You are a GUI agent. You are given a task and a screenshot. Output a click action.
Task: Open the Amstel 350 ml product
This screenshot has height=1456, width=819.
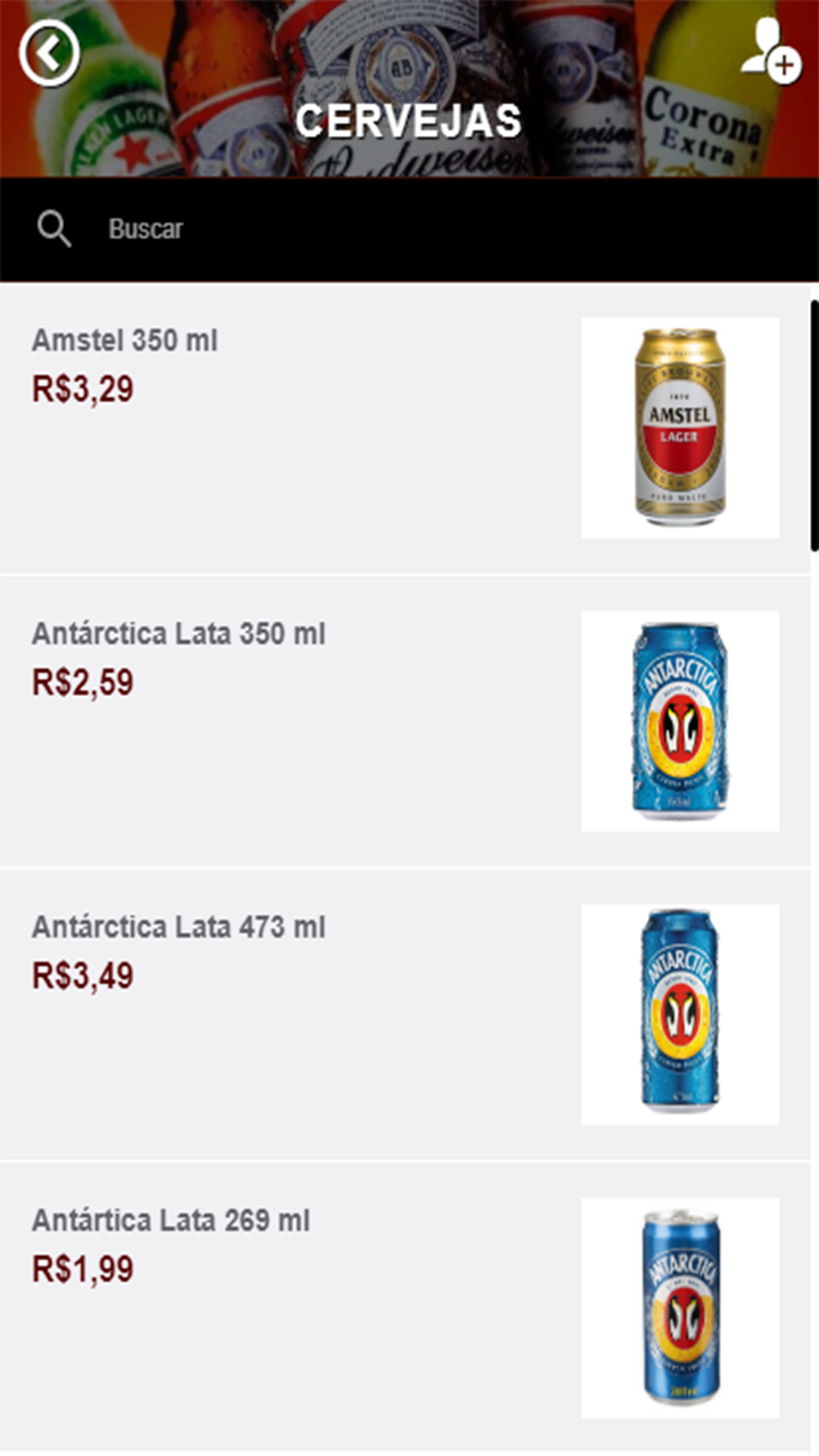[405, 429]
